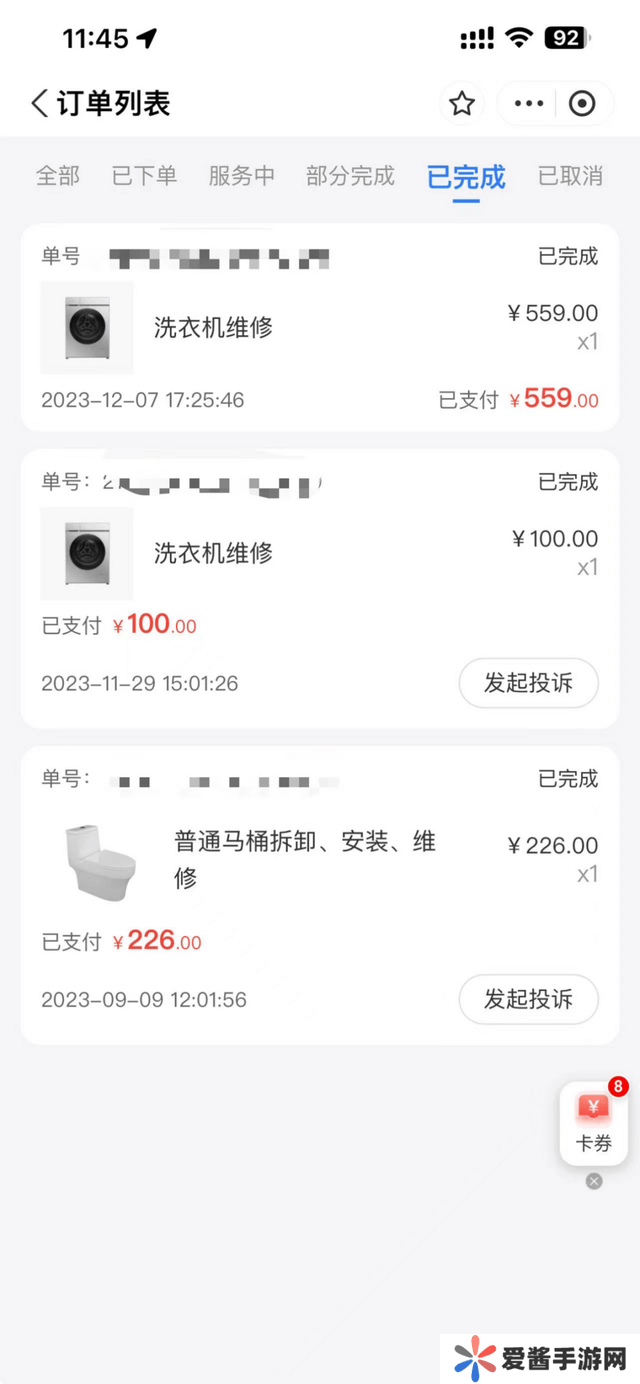Show orders under 已下单
Screen dimensions: 640x1384
pos(144,176)
